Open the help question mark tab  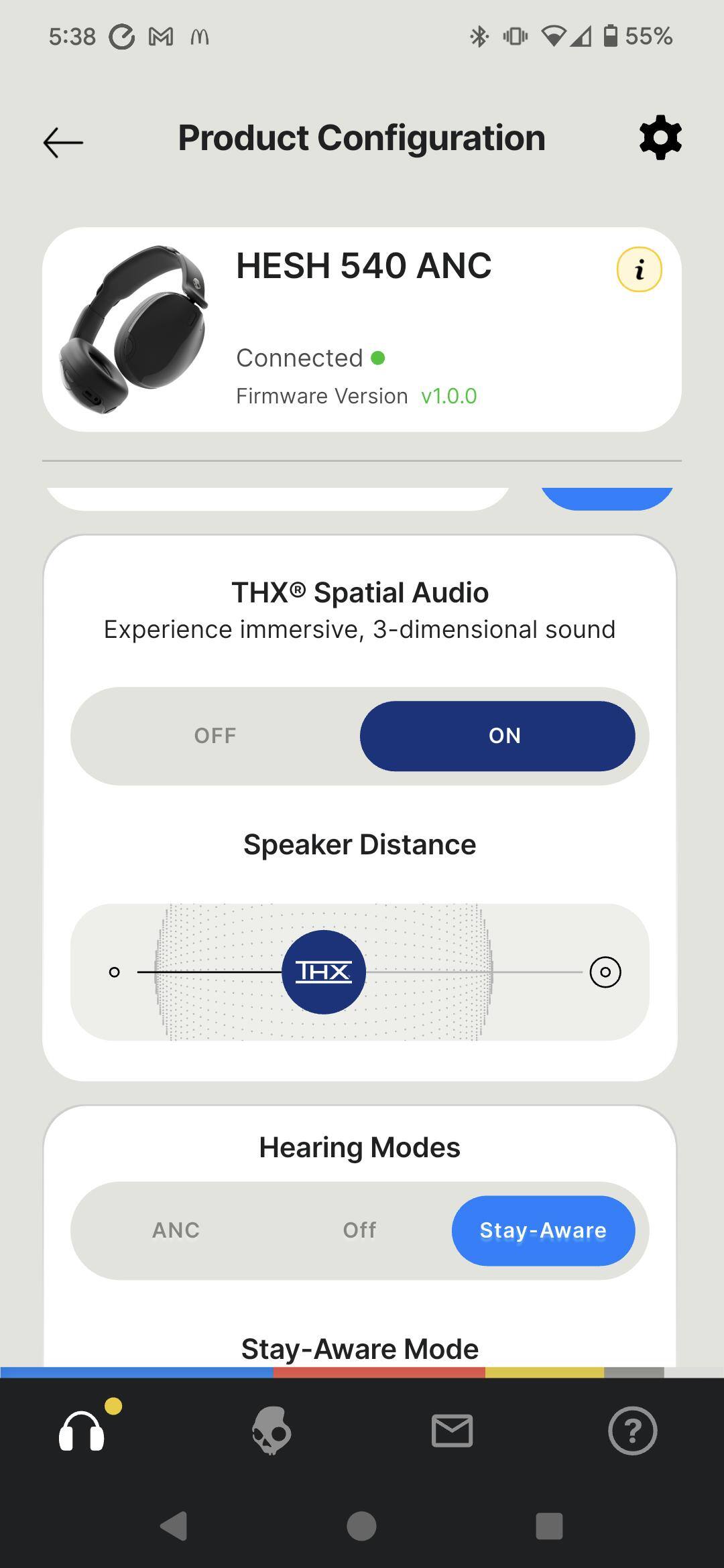[632, 1431]
